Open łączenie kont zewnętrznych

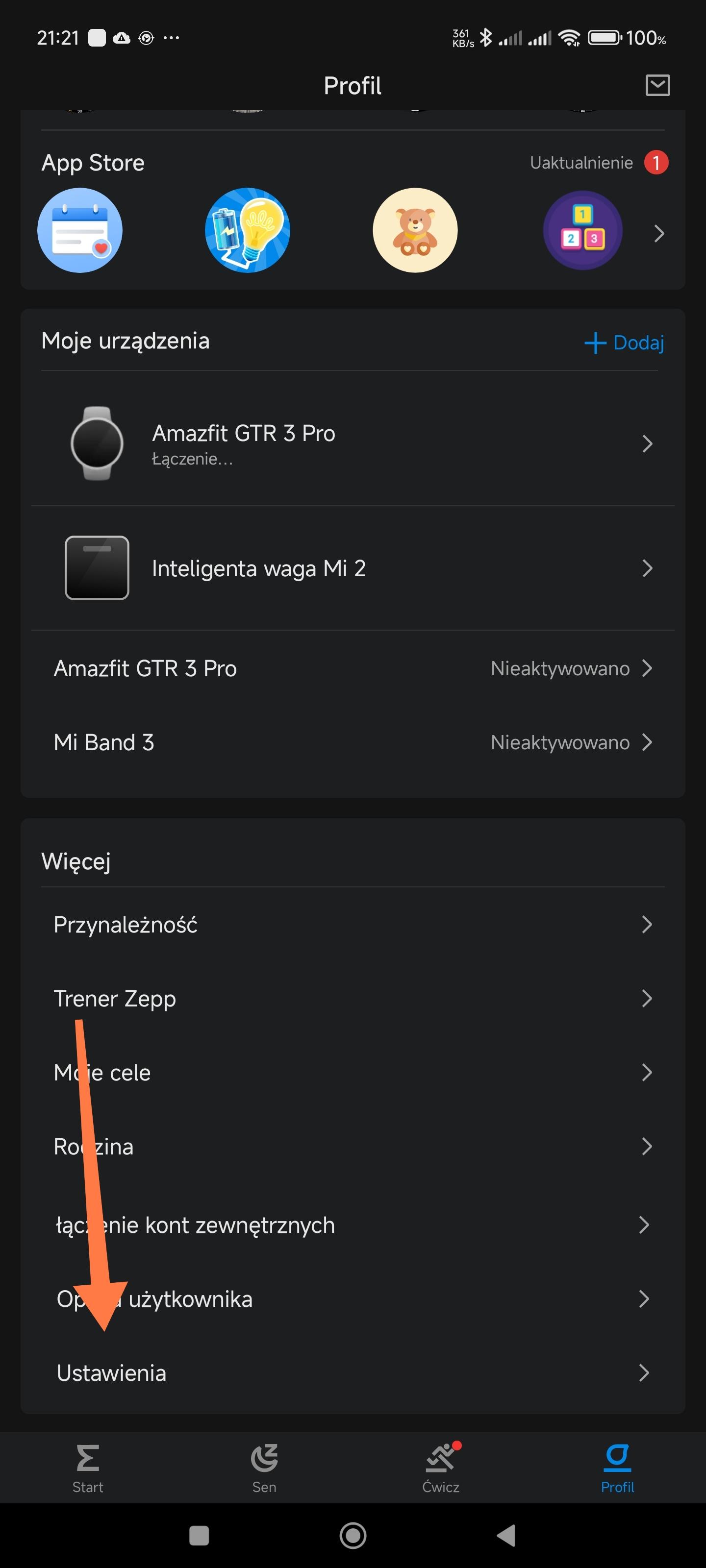pos(353,1225)
